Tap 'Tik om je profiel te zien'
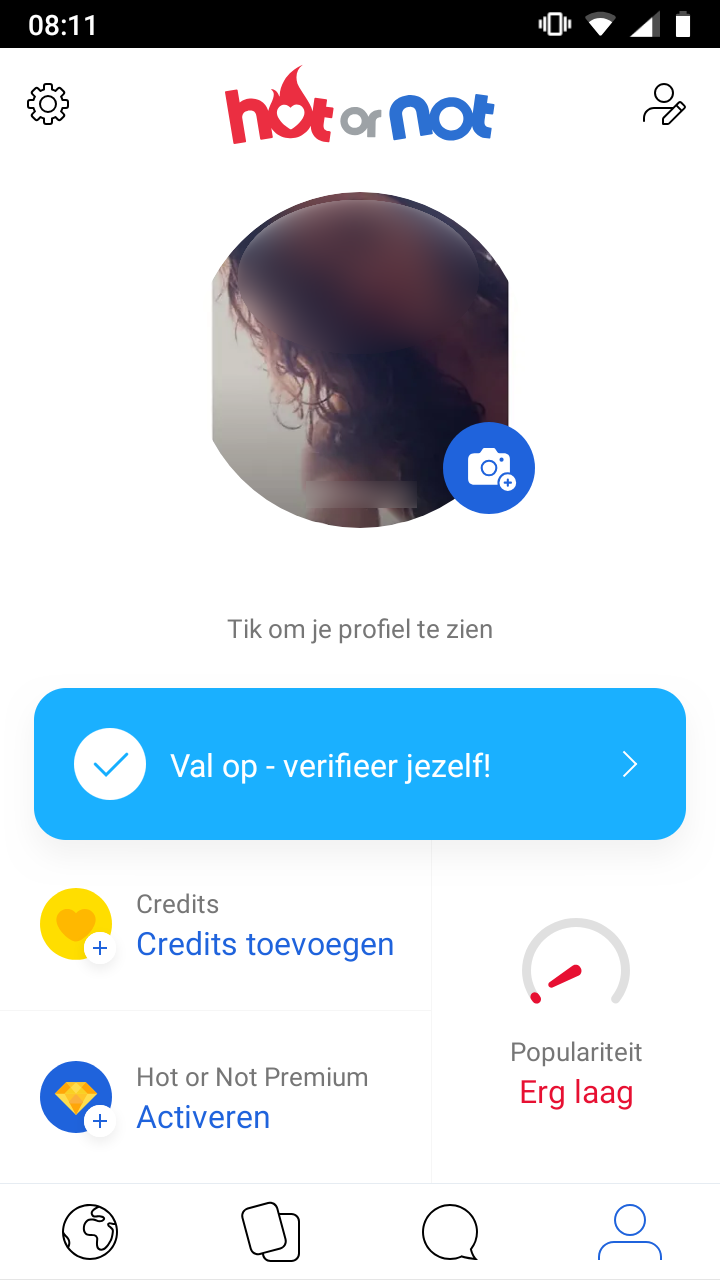This screenshot has width=720, height=1280. 360,629
